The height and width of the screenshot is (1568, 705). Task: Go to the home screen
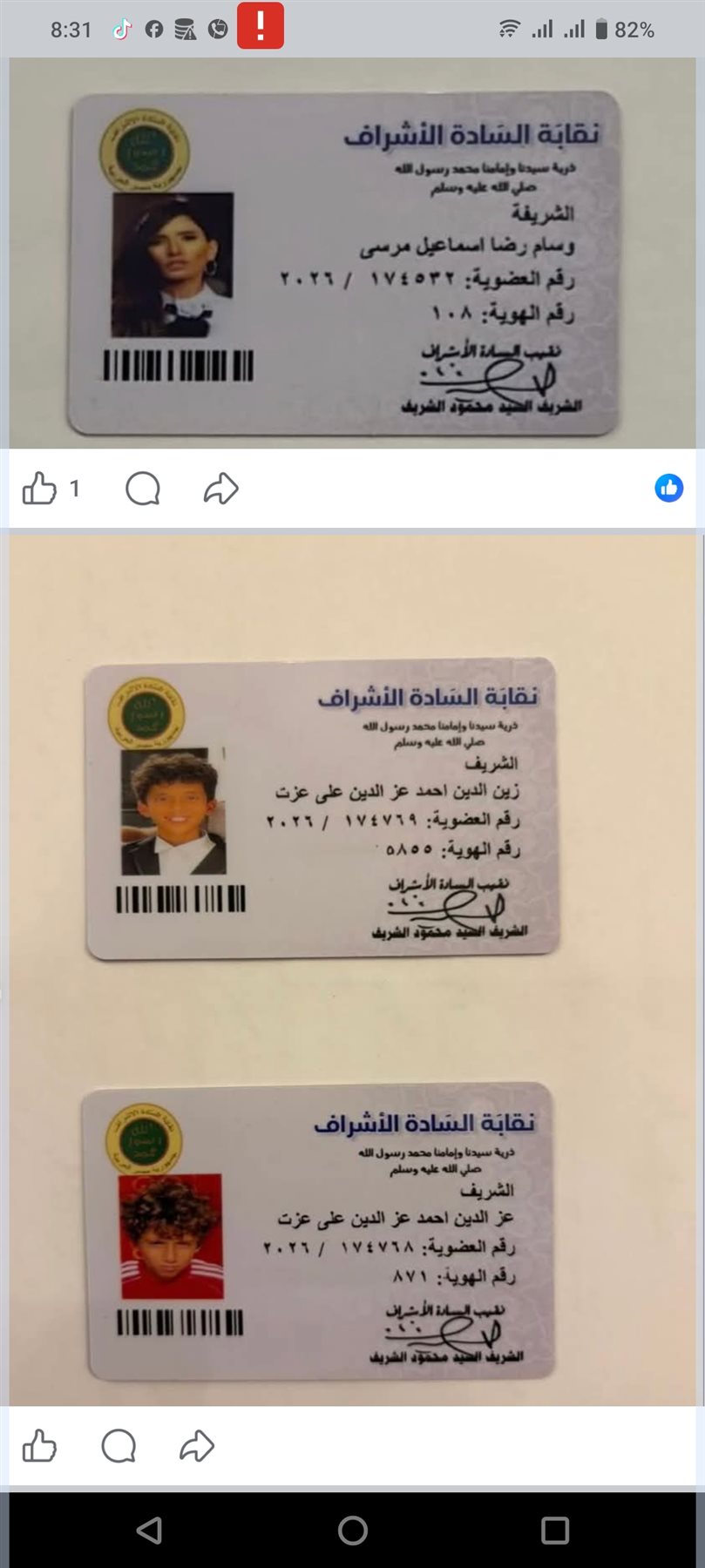(352, 1531)
